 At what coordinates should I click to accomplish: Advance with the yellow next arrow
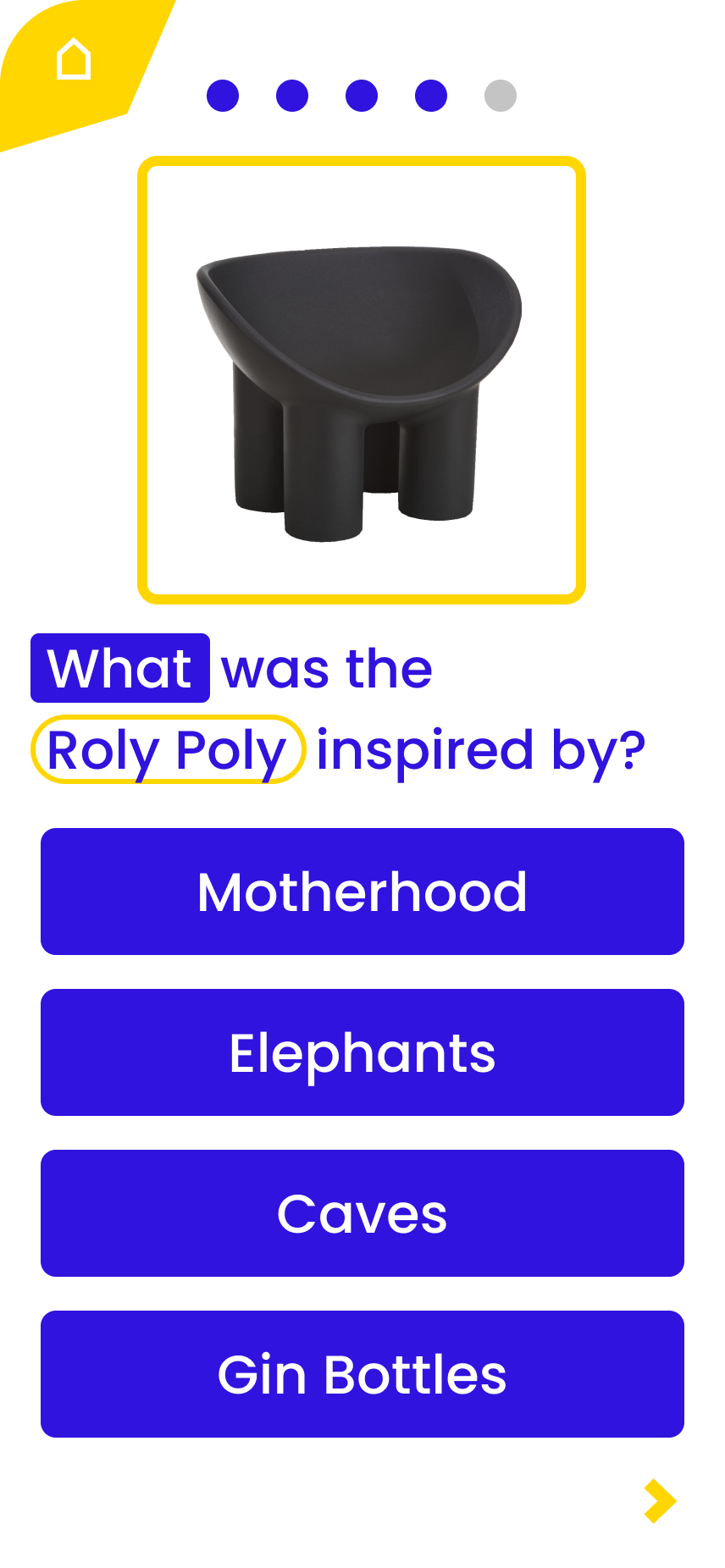coord(660,1501)
